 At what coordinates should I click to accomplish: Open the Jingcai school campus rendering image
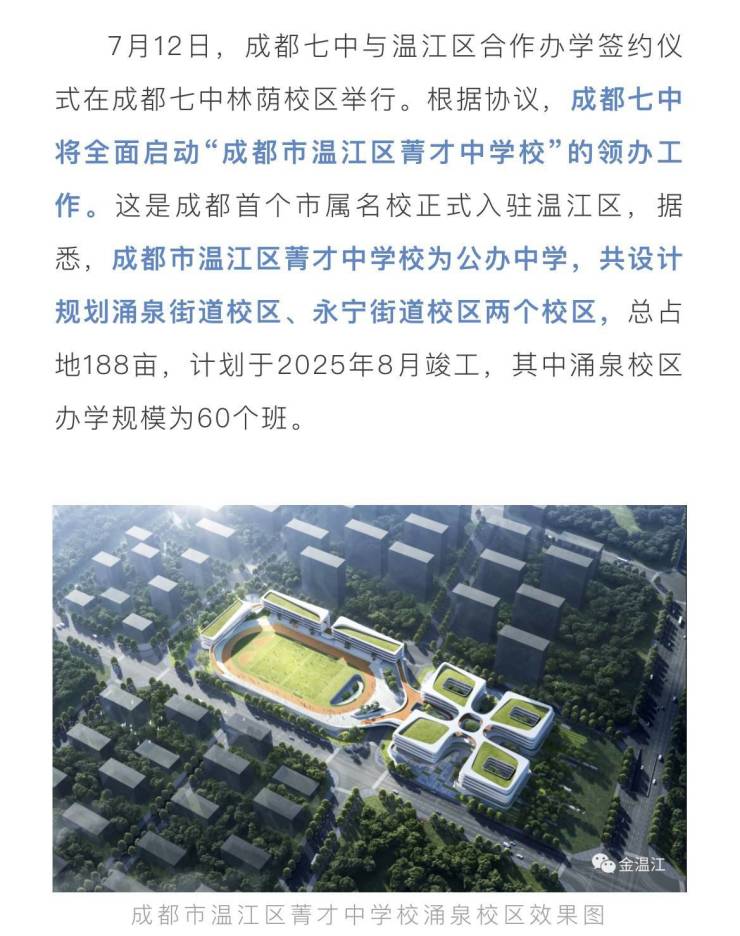click(369, 697)
